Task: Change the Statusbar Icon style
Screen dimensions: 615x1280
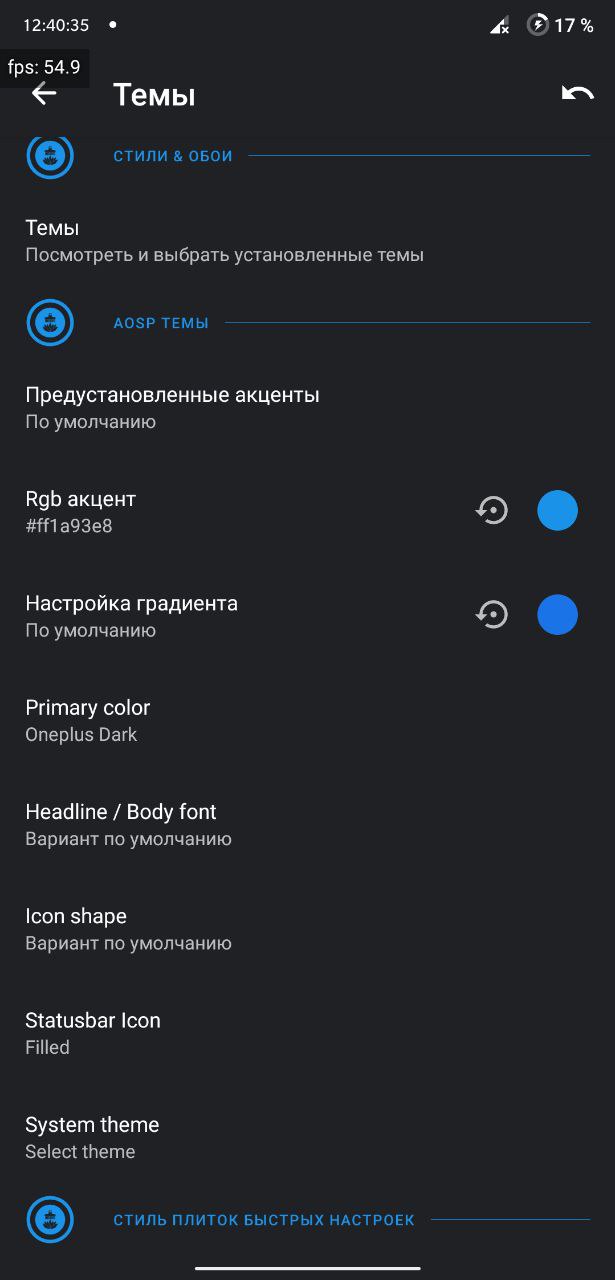Action: click(x=92, y=1033)
